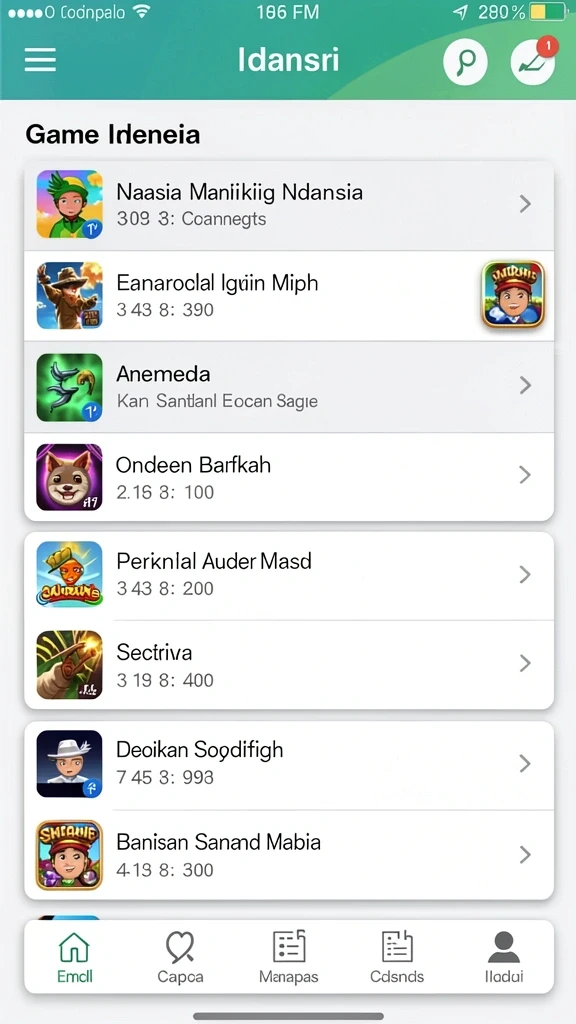
Task: Open the Eanaroclal Igüin Miph row
Action: tap(289, 296)
